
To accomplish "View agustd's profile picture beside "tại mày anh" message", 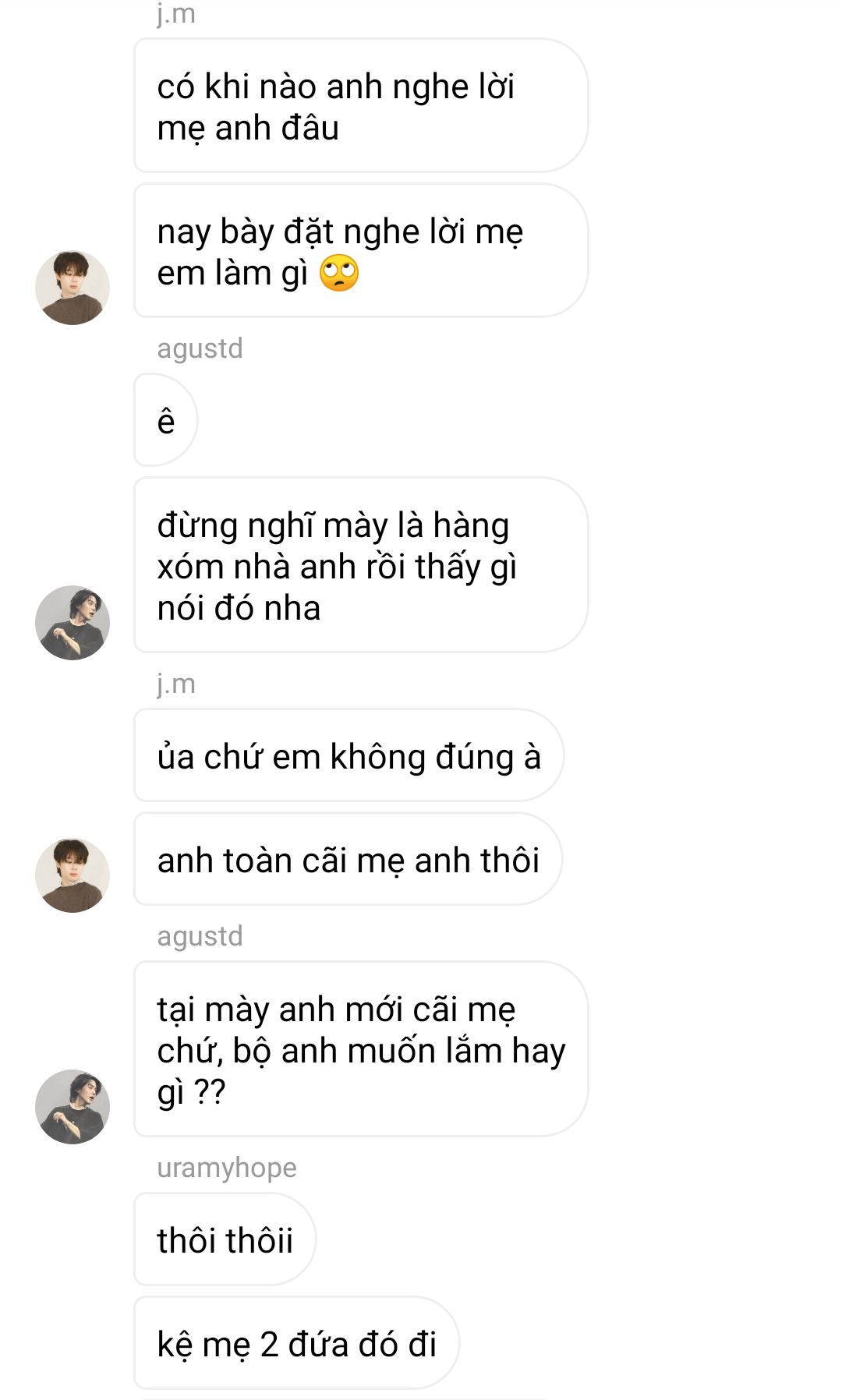I will coord(73,1107).
